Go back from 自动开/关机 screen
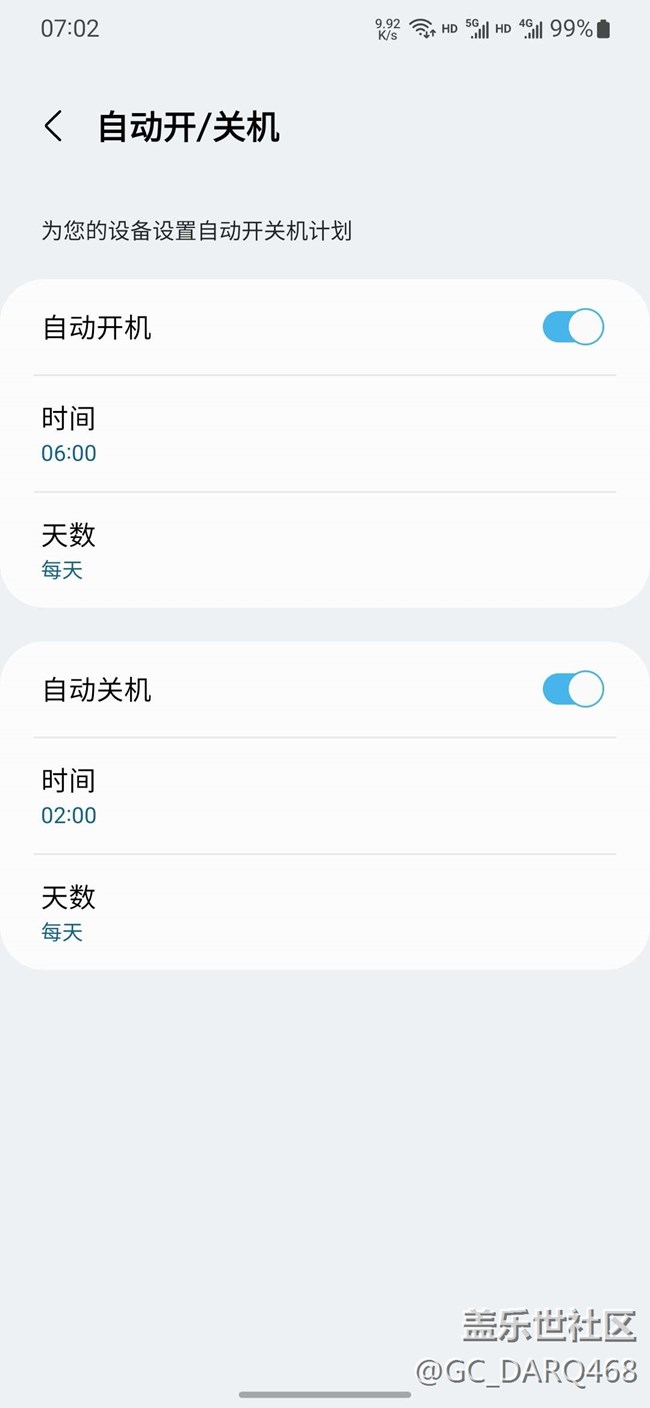The width and height of the screenshot is (650, 1408). [54, 127]
